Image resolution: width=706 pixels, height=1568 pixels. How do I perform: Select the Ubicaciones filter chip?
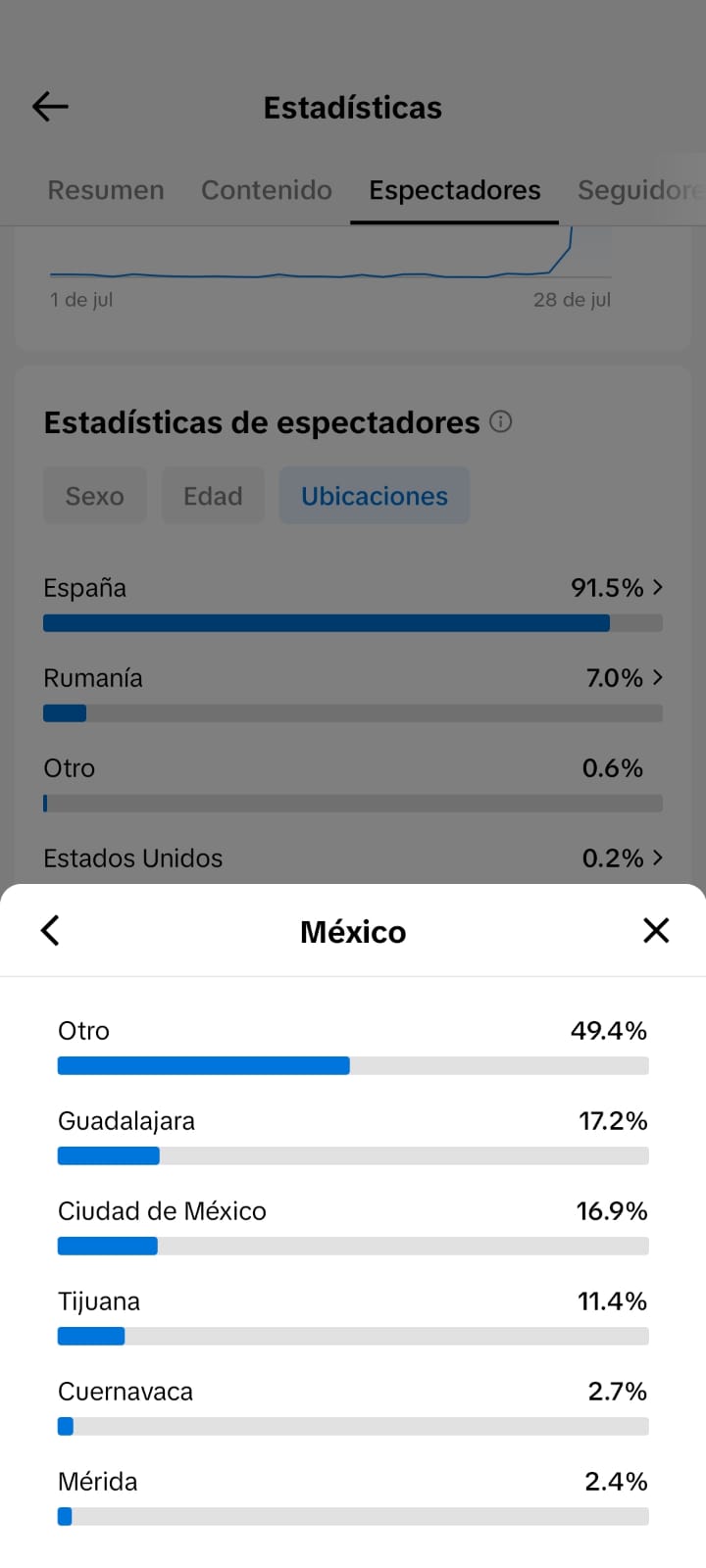click(x=375, y=496)
